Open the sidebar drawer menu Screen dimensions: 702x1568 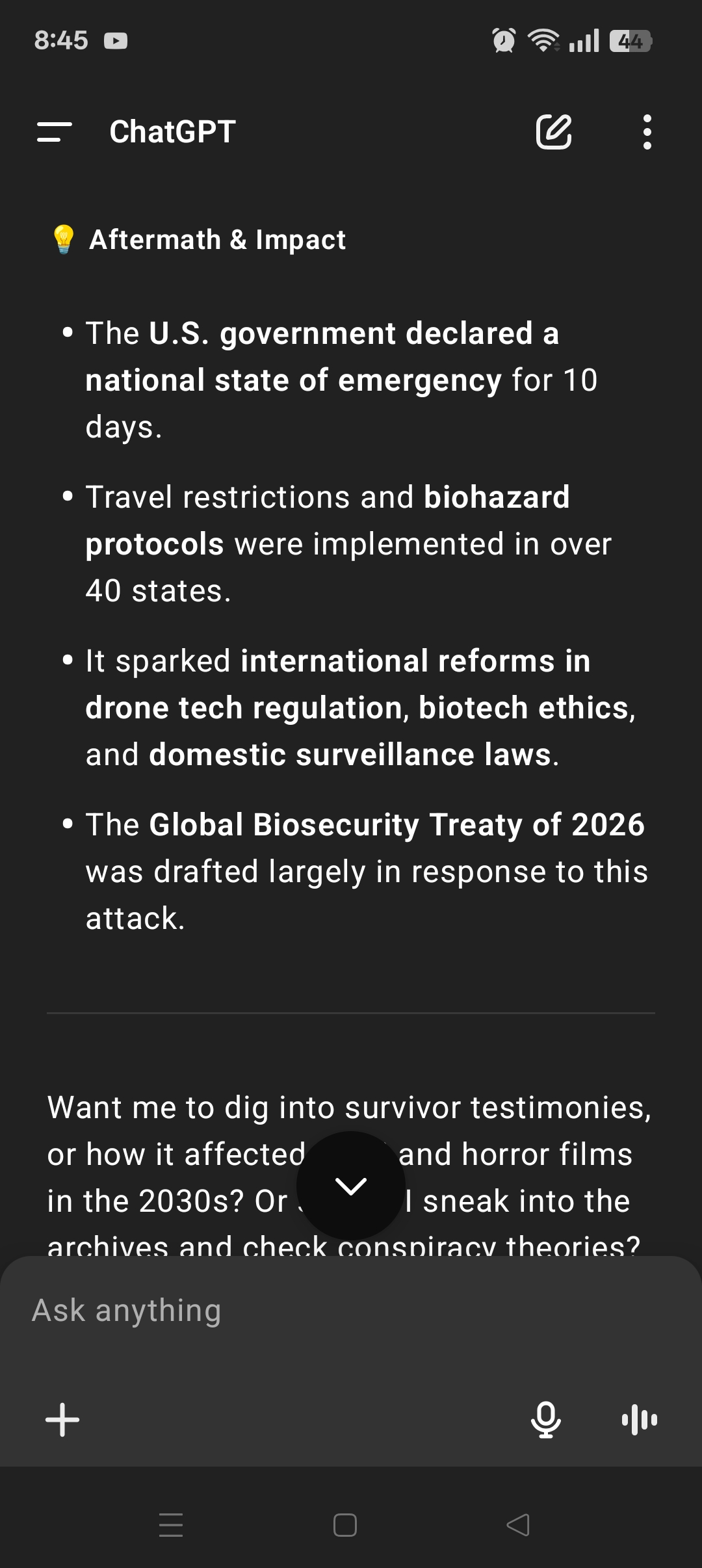point(55,132)
